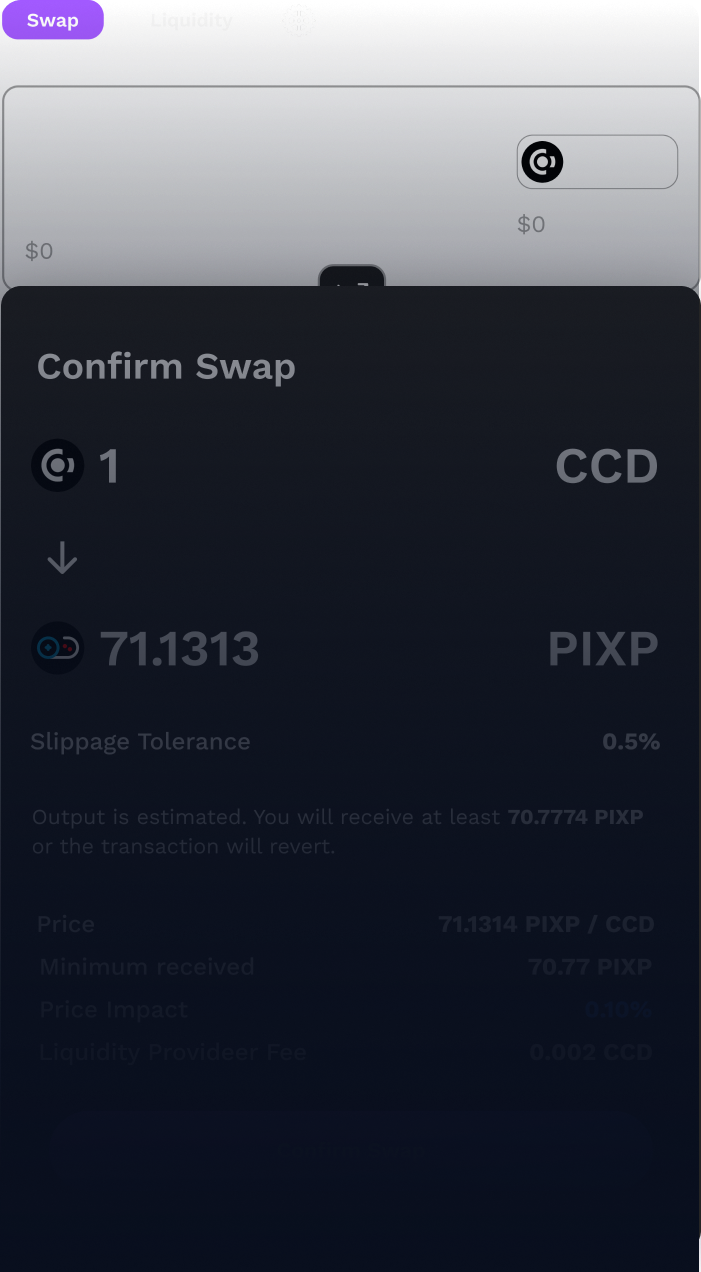The width and height of the screenshot is (701, 1272).
Task: Switch to the Liquidity tab
Action: (191, 20)
